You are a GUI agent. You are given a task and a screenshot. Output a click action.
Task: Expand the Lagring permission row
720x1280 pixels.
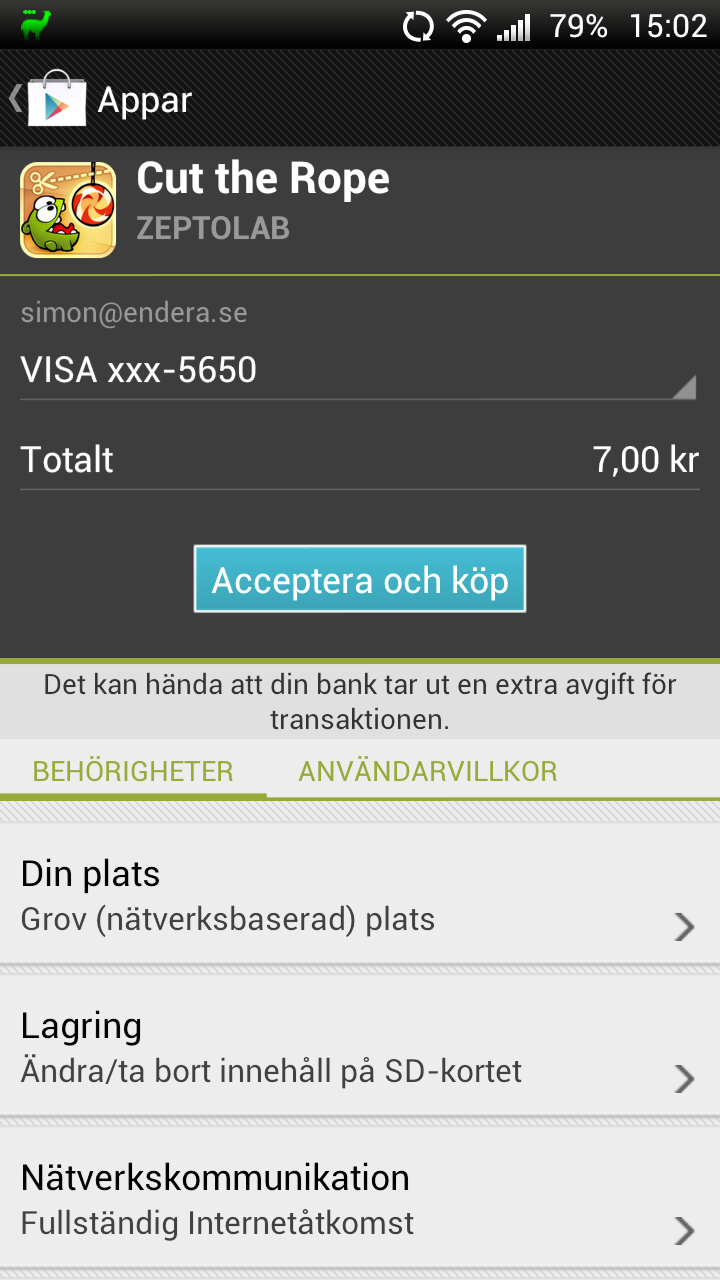tap(360, 1046)
